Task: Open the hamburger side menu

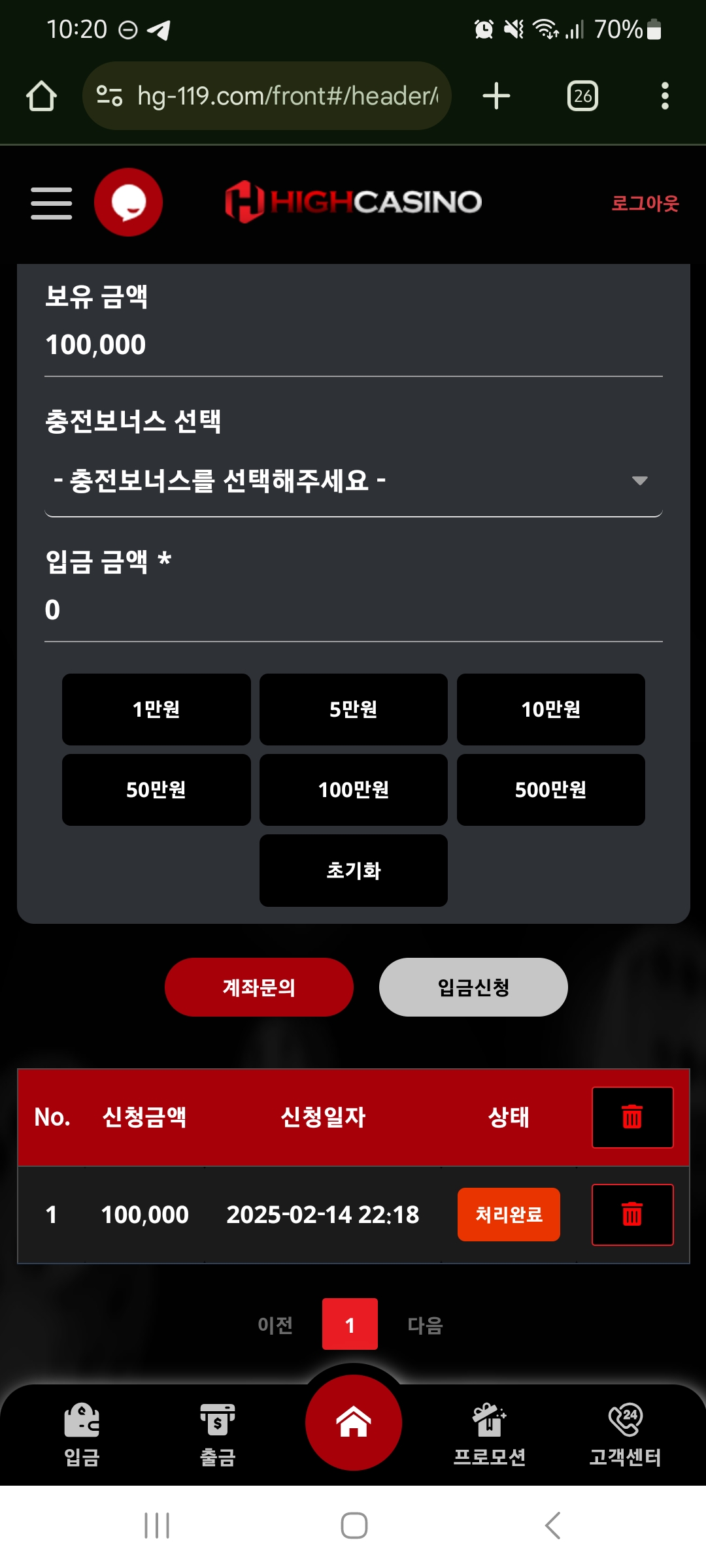Action: [51, 203]
